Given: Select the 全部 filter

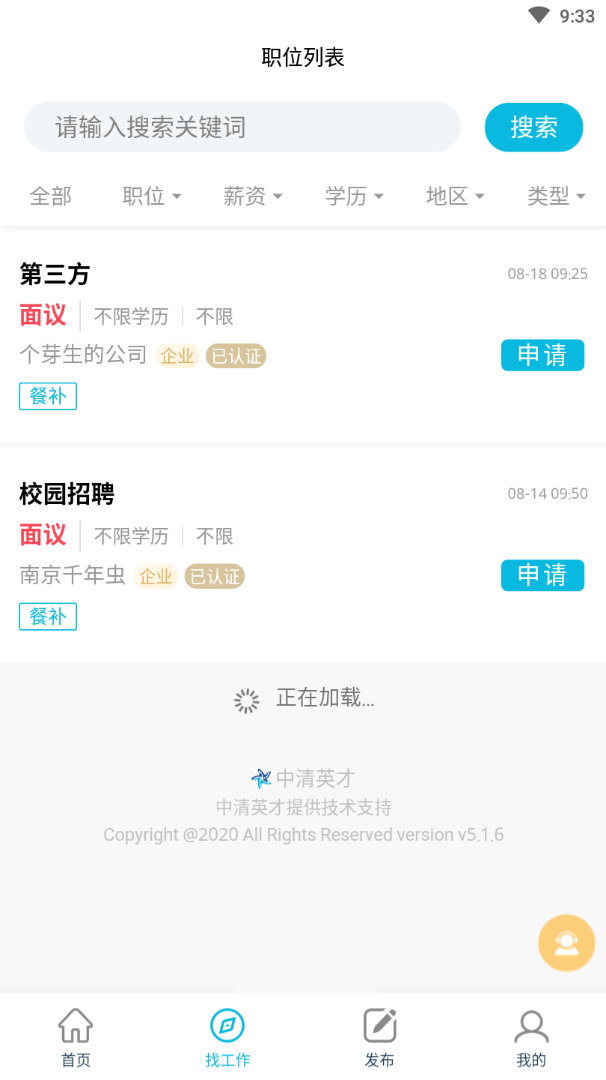Looking at the screenshot, I should click(51, 196).
